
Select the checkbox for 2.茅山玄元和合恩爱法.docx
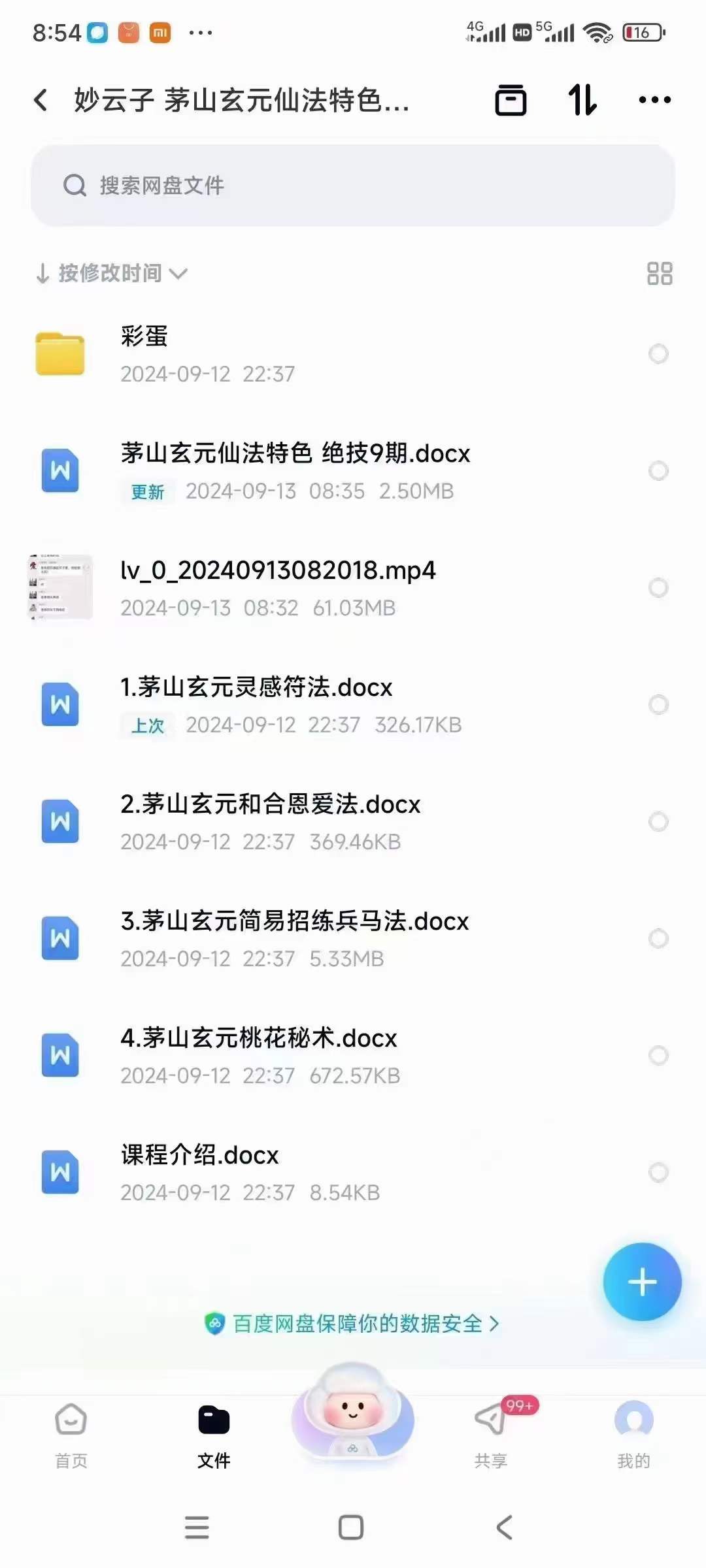point(658,822)
